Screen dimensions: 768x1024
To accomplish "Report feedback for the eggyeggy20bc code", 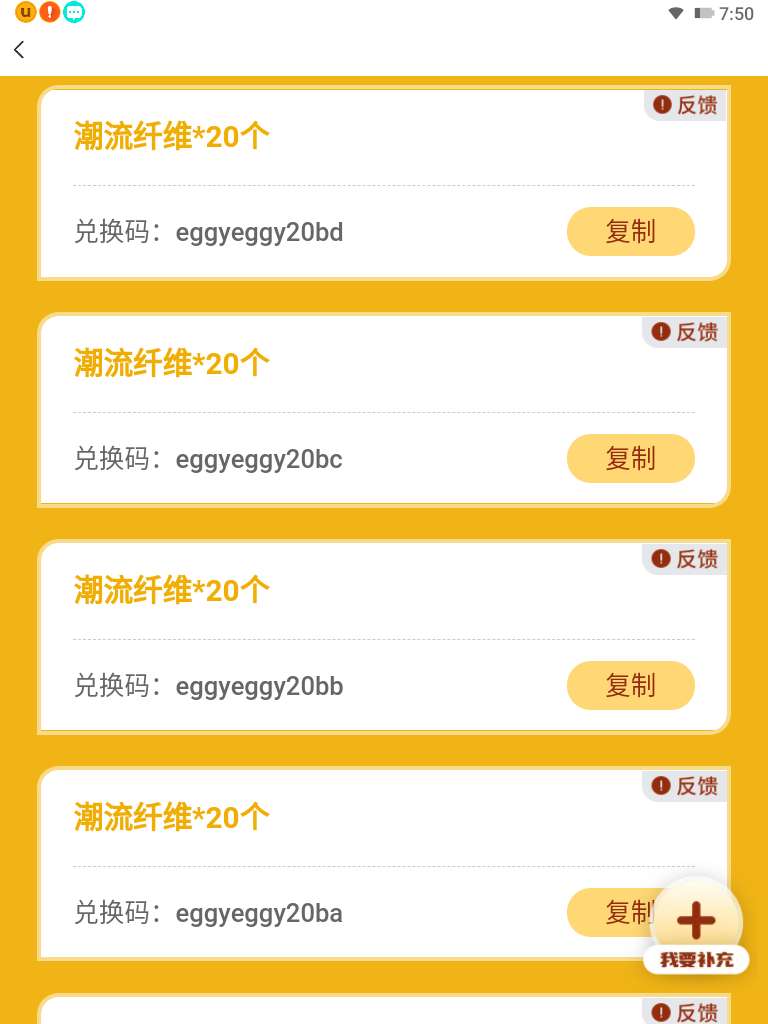I will pos(686,332).
